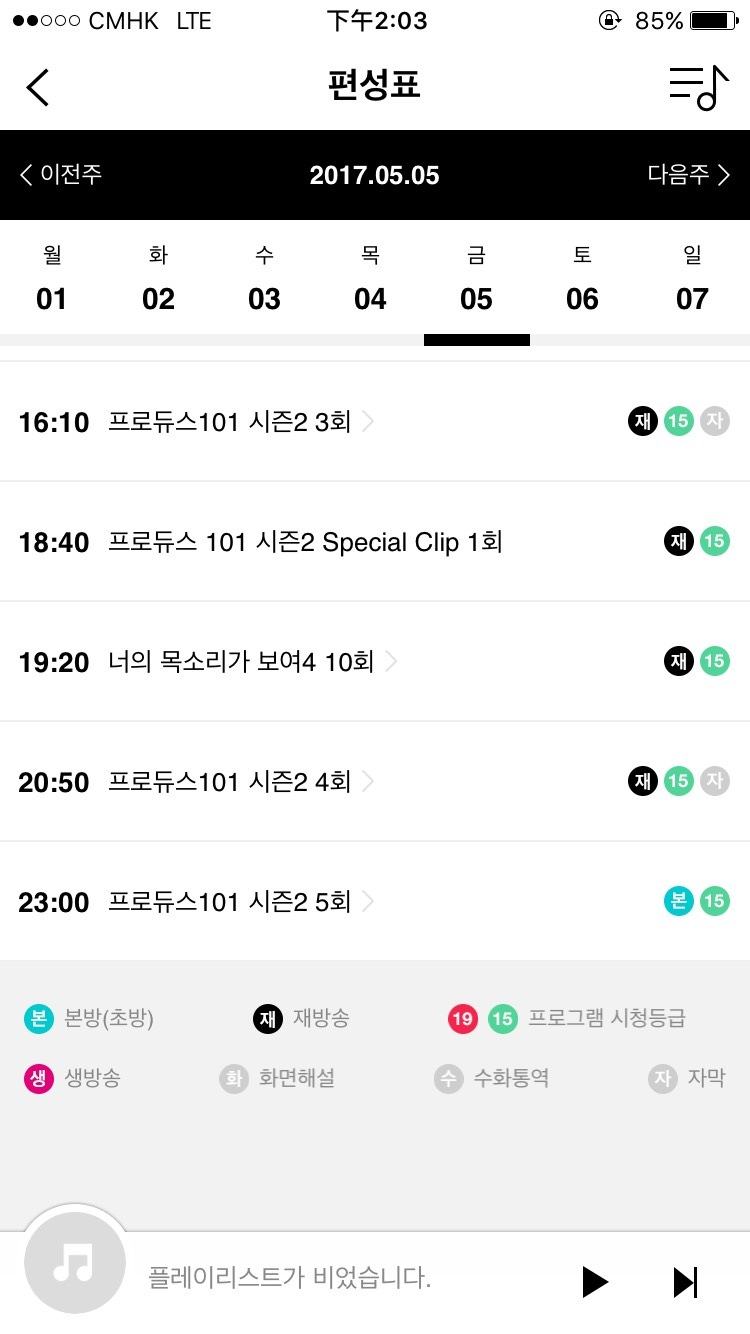Viewport: 750px width, 1334px height.
Task: Select Saturday 06 tab
Action: coord(582,281)
